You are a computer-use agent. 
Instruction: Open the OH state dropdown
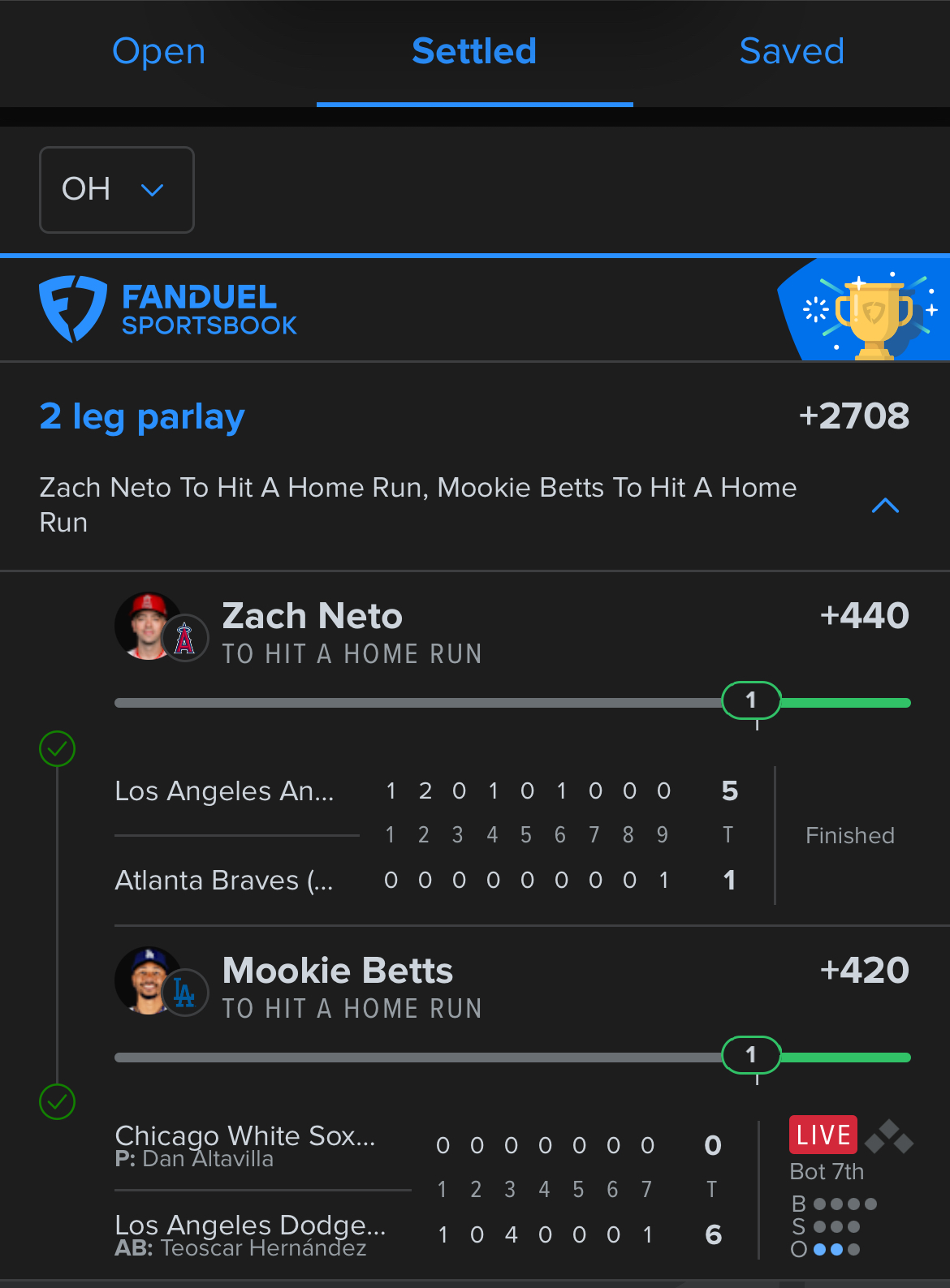click(117, 190)
